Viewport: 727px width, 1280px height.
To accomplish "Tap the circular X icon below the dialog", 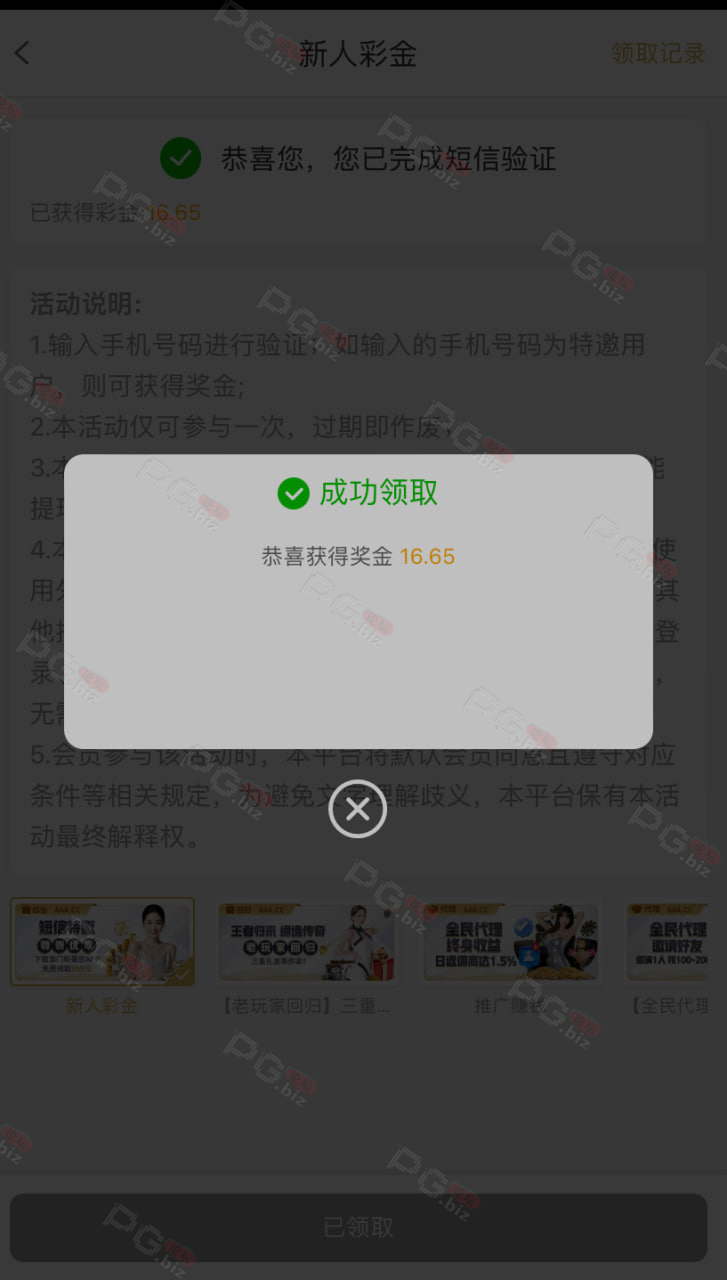I will pyautogui.click(x=356, y=808).
